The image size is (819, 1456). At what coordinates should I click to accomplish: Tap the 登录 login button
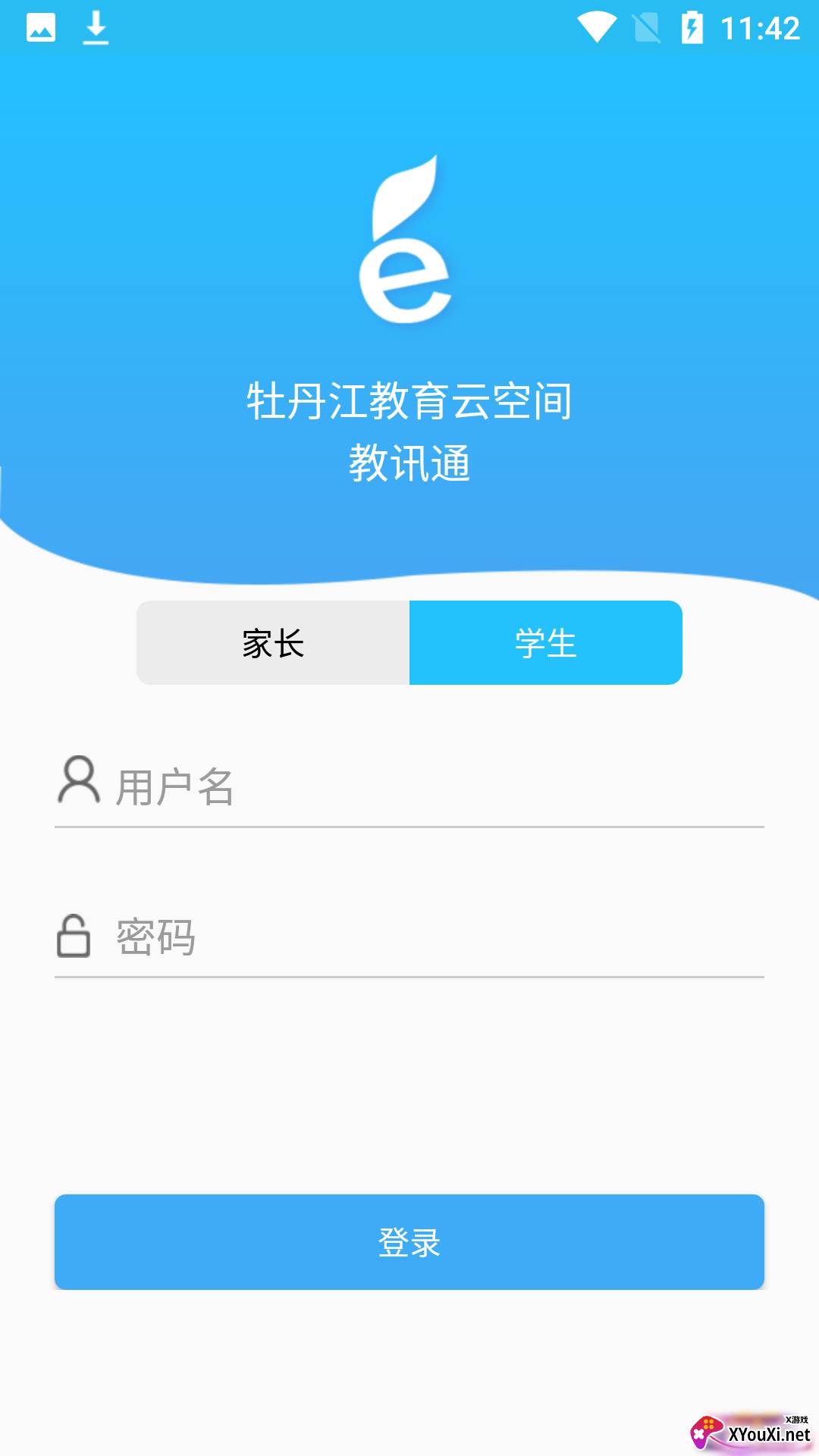click(409, 1242)
